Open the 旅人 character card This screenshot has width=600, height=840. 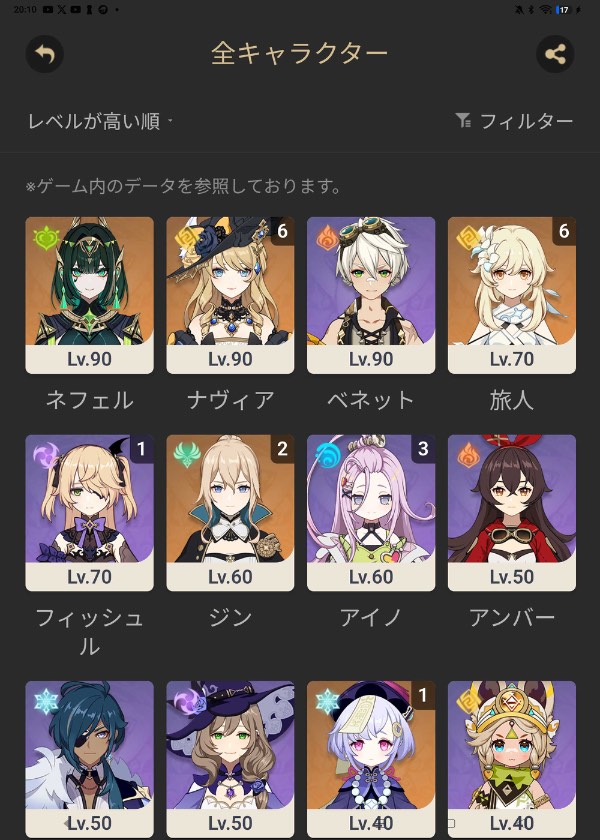(512, 295)
